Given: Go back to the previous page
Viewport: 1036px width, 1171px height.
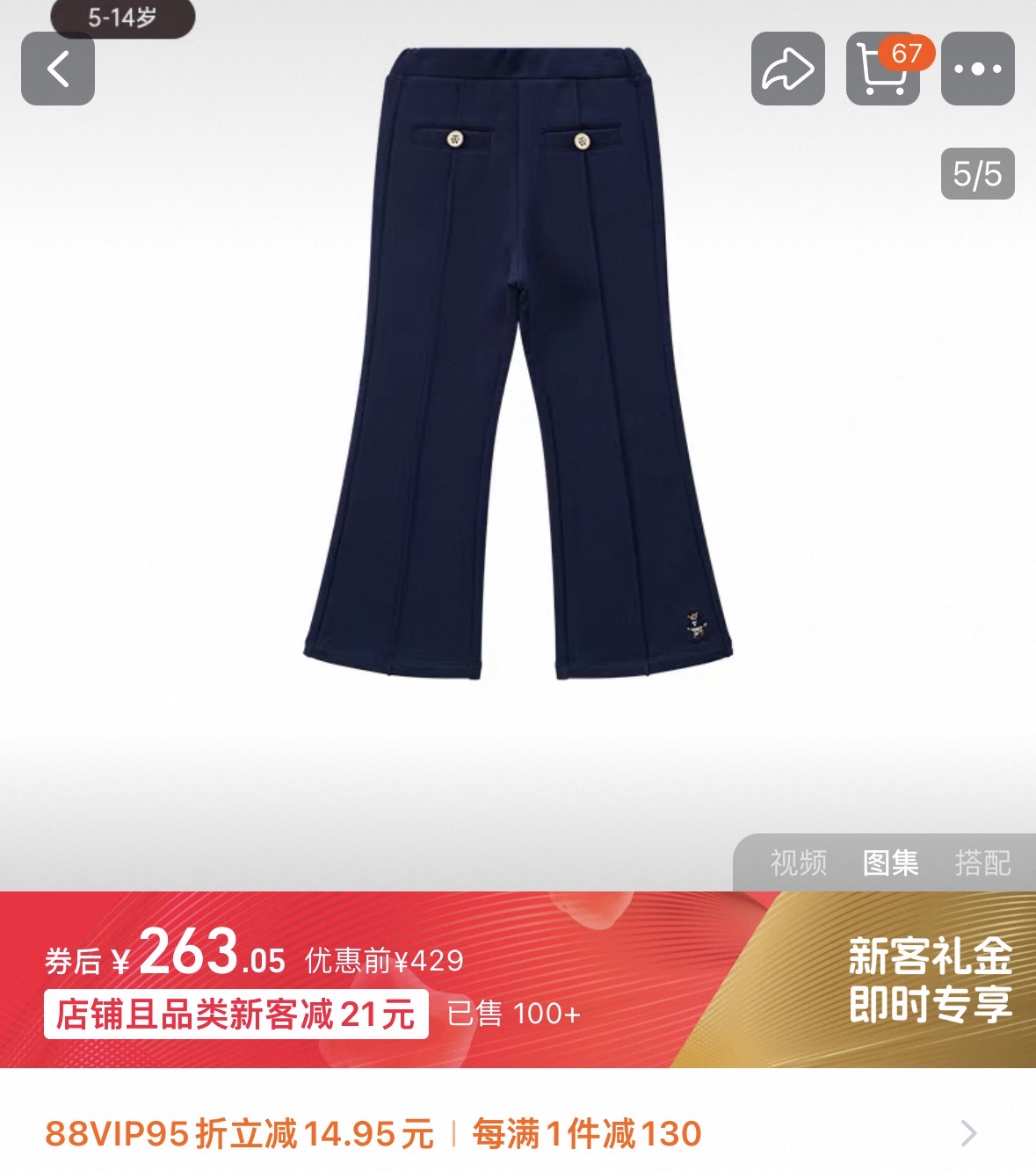Looking at the screenshot, I should coord(58,69).
